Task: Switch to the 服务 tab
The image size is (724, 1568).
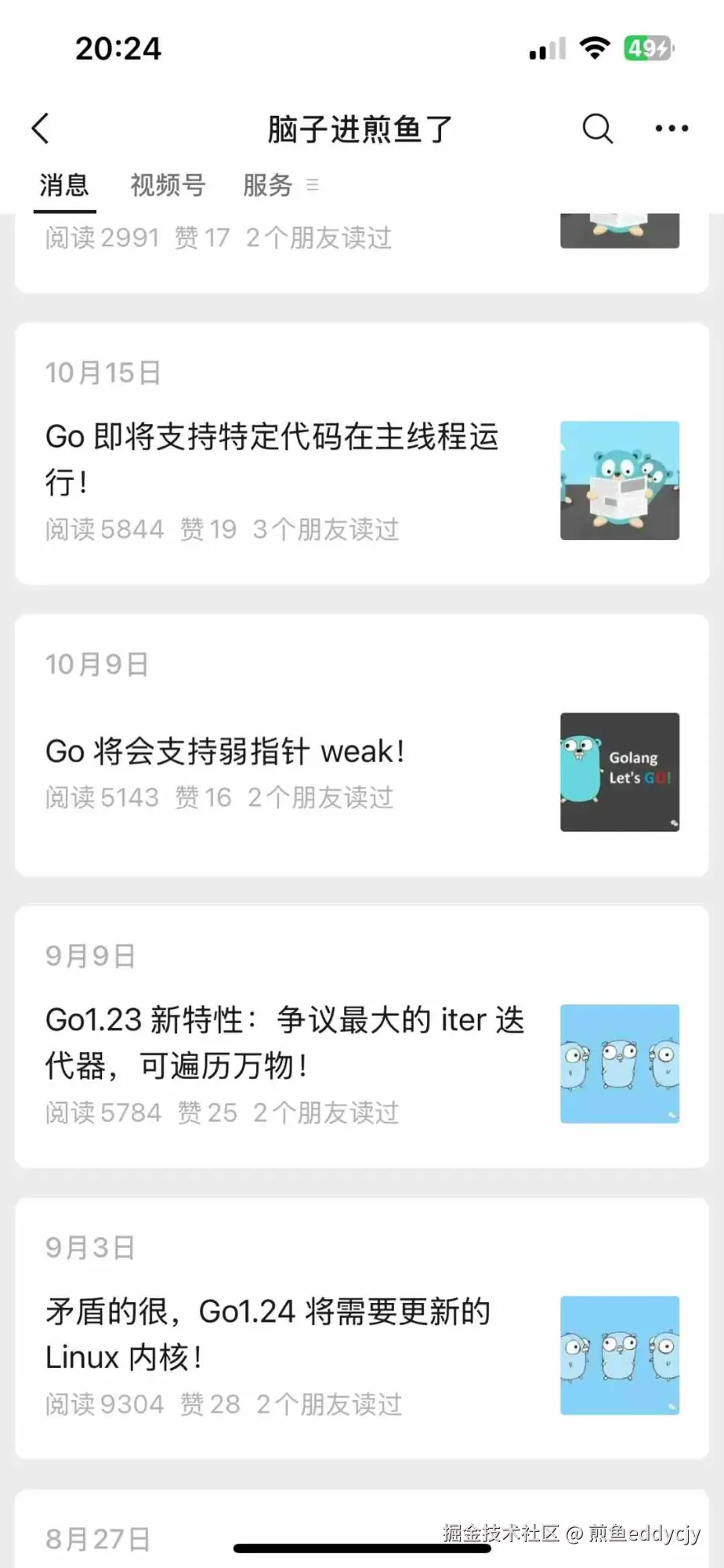Action: point(268,186)
